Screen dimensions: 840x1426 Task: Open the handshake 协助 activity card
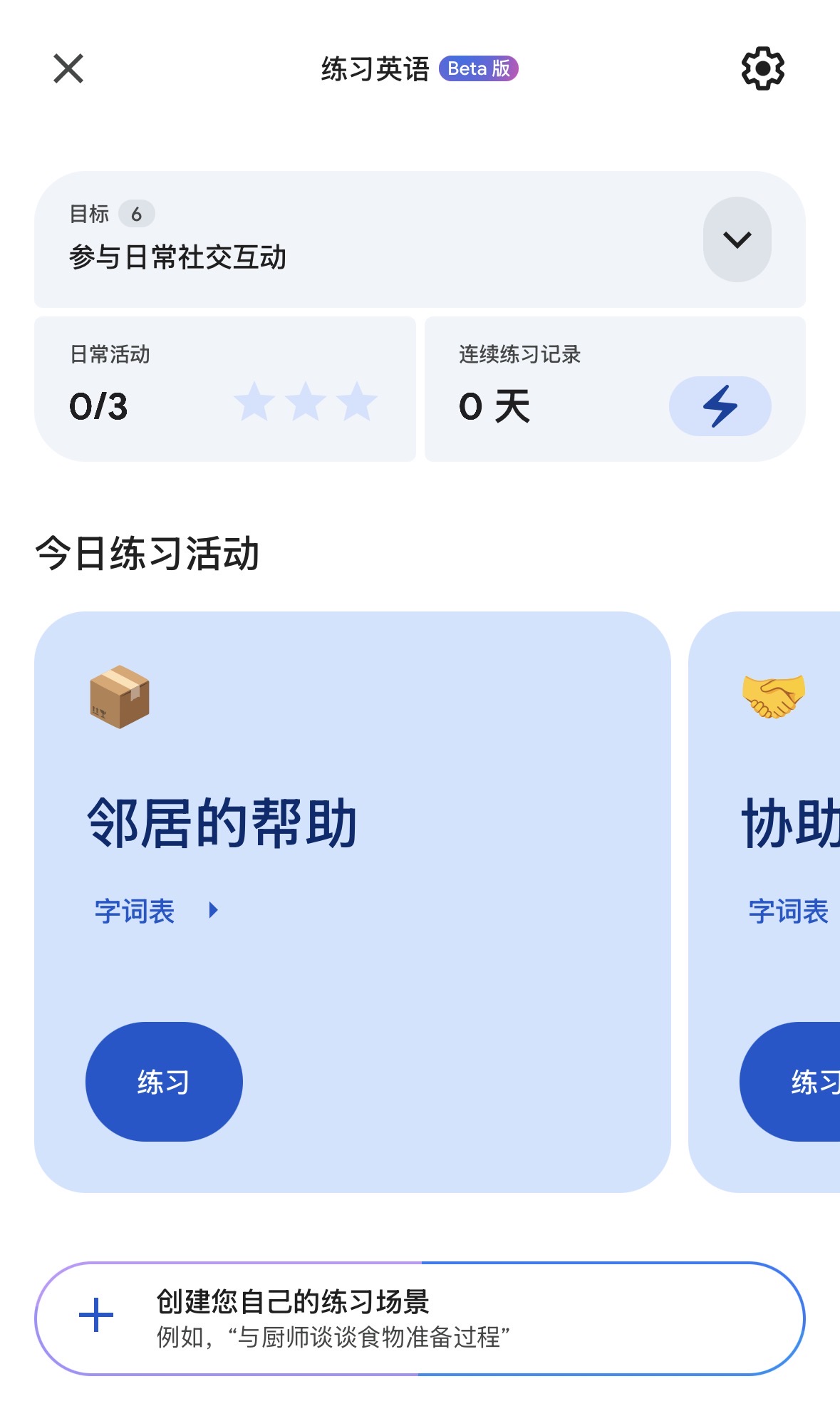coord(764,902)
